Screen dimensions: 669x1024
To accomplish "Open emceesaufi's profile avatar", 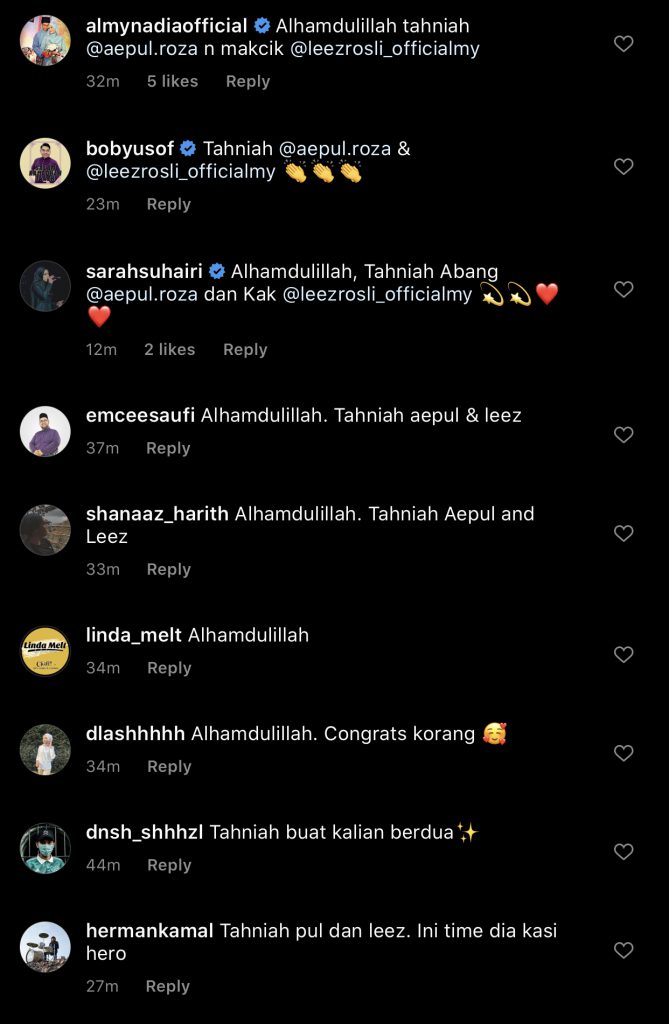I will coord(45,431).
